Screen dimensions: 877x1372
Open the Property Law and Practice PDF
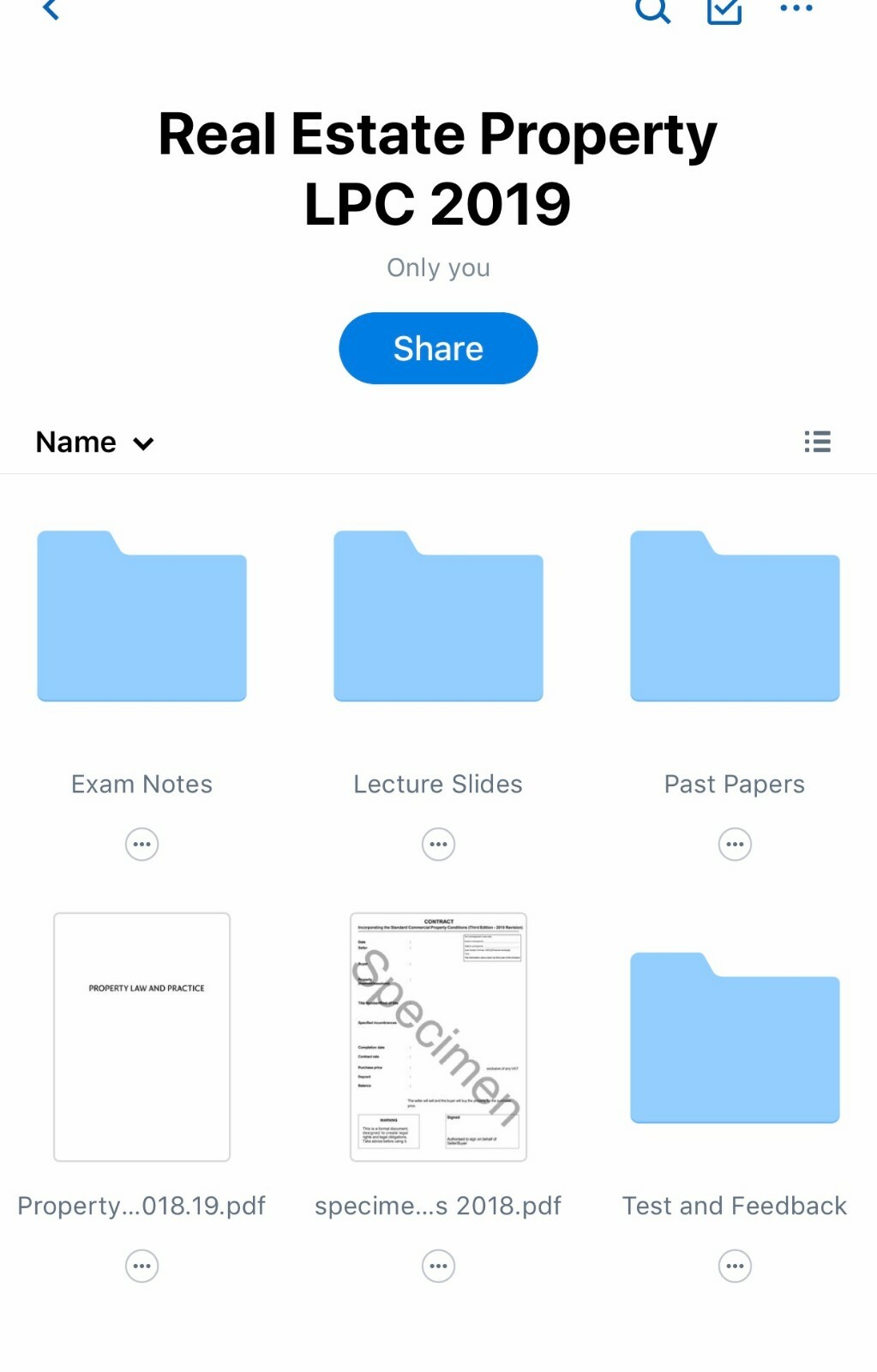tap(141, 1037)
